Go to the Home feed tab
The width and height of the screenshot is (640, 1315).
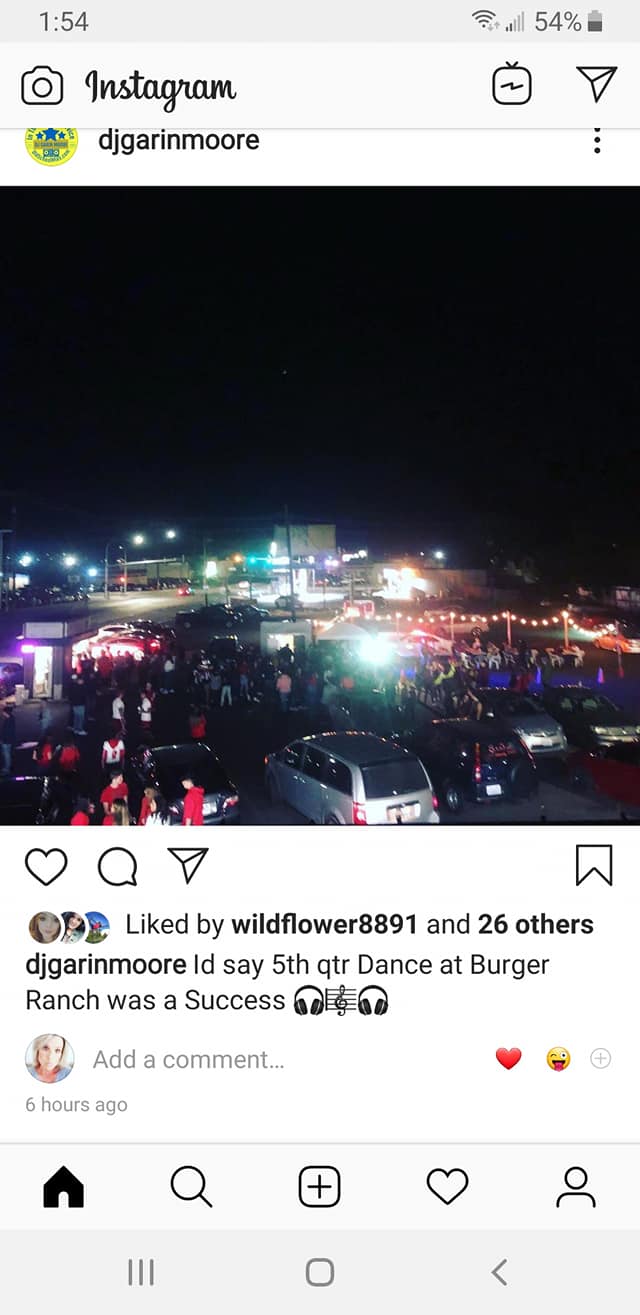[63, 1187]
